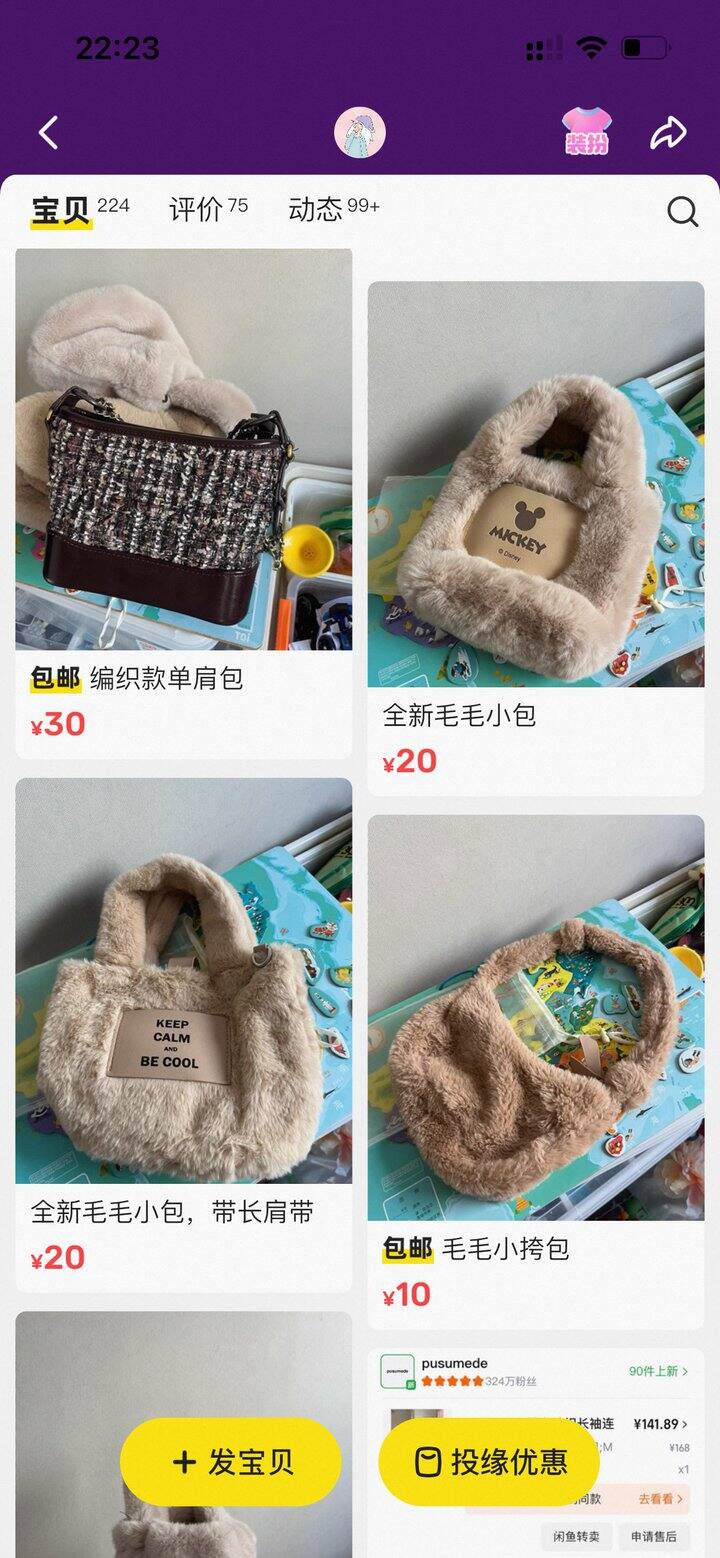Open the 毛毛小挎包 ¥10 listing
The height and width of the screenshot is (1558, 720).
click(535, 1050)
